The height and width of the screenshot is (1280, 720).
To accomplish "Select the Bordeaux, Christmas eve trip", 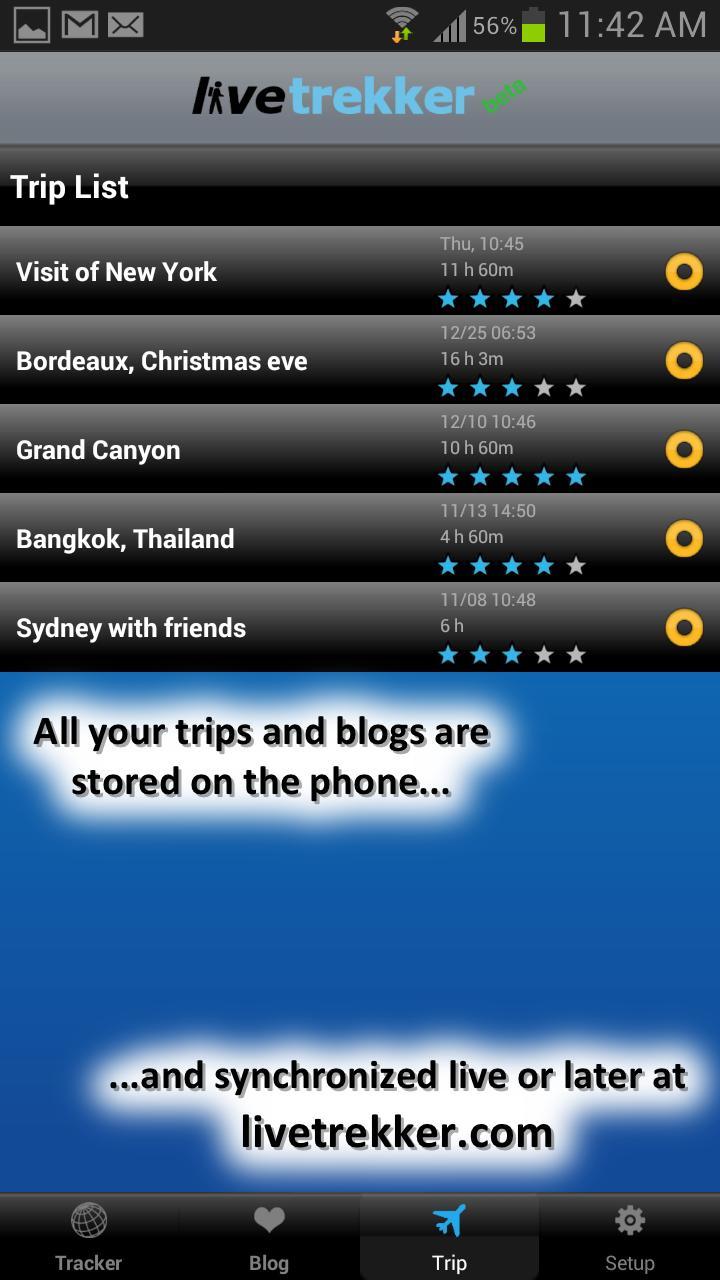I will coord(220,361).
